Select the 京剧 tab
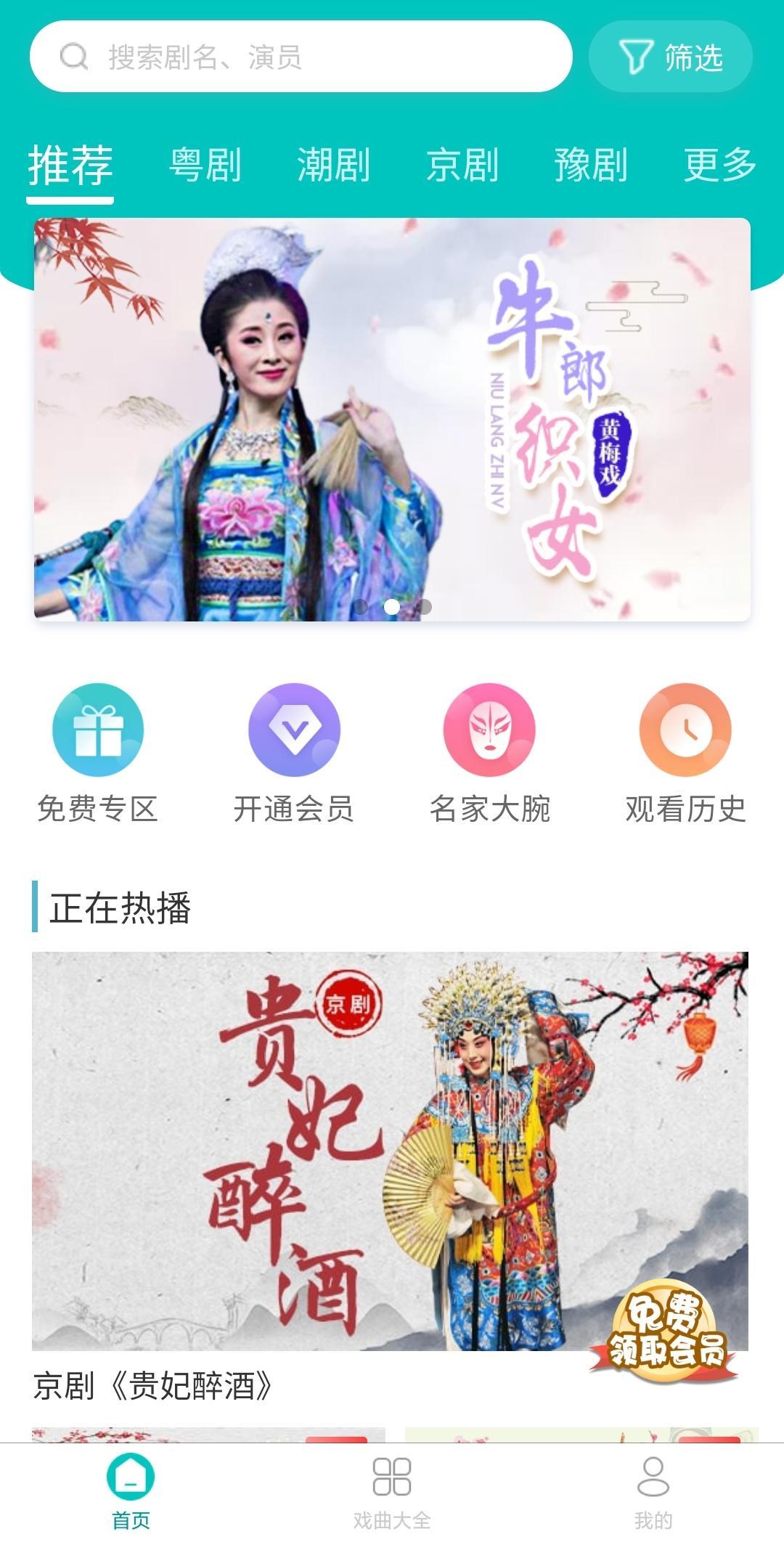The width and height of the screenshot is (784, 1542). (462, 165)
